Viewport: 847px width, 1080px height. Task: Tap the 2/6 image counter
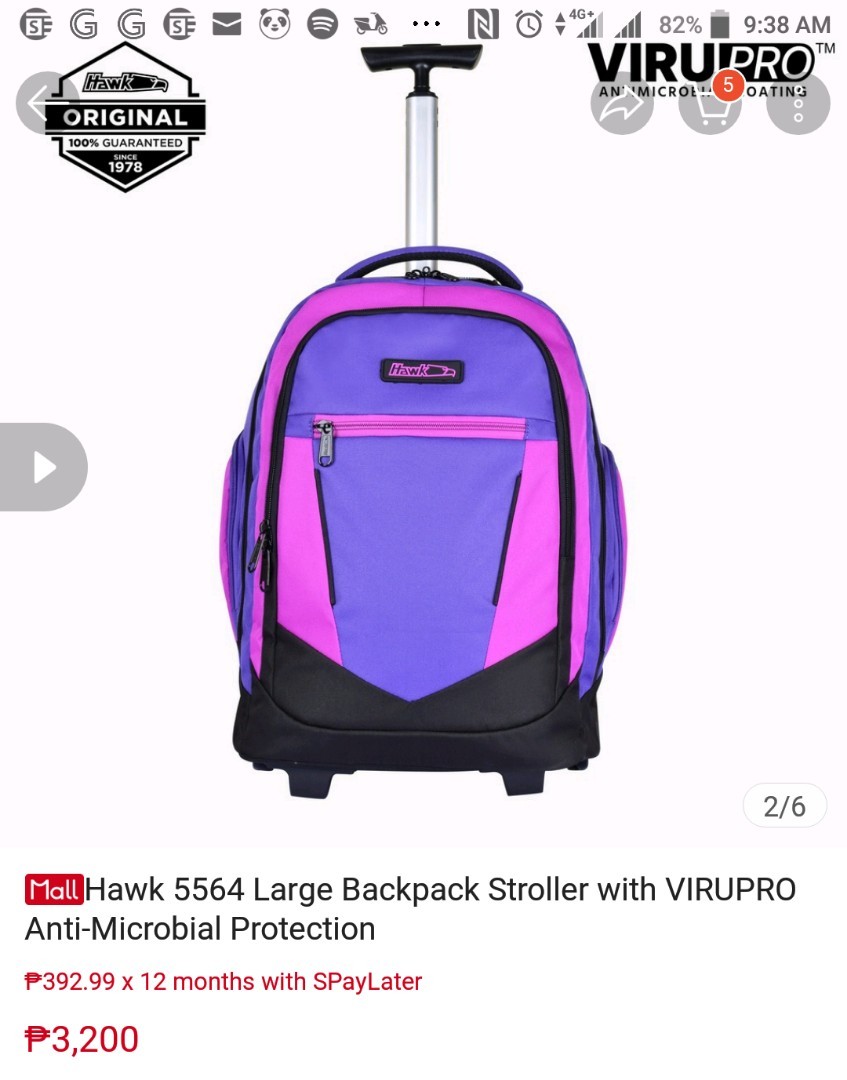tap(784, 806)
